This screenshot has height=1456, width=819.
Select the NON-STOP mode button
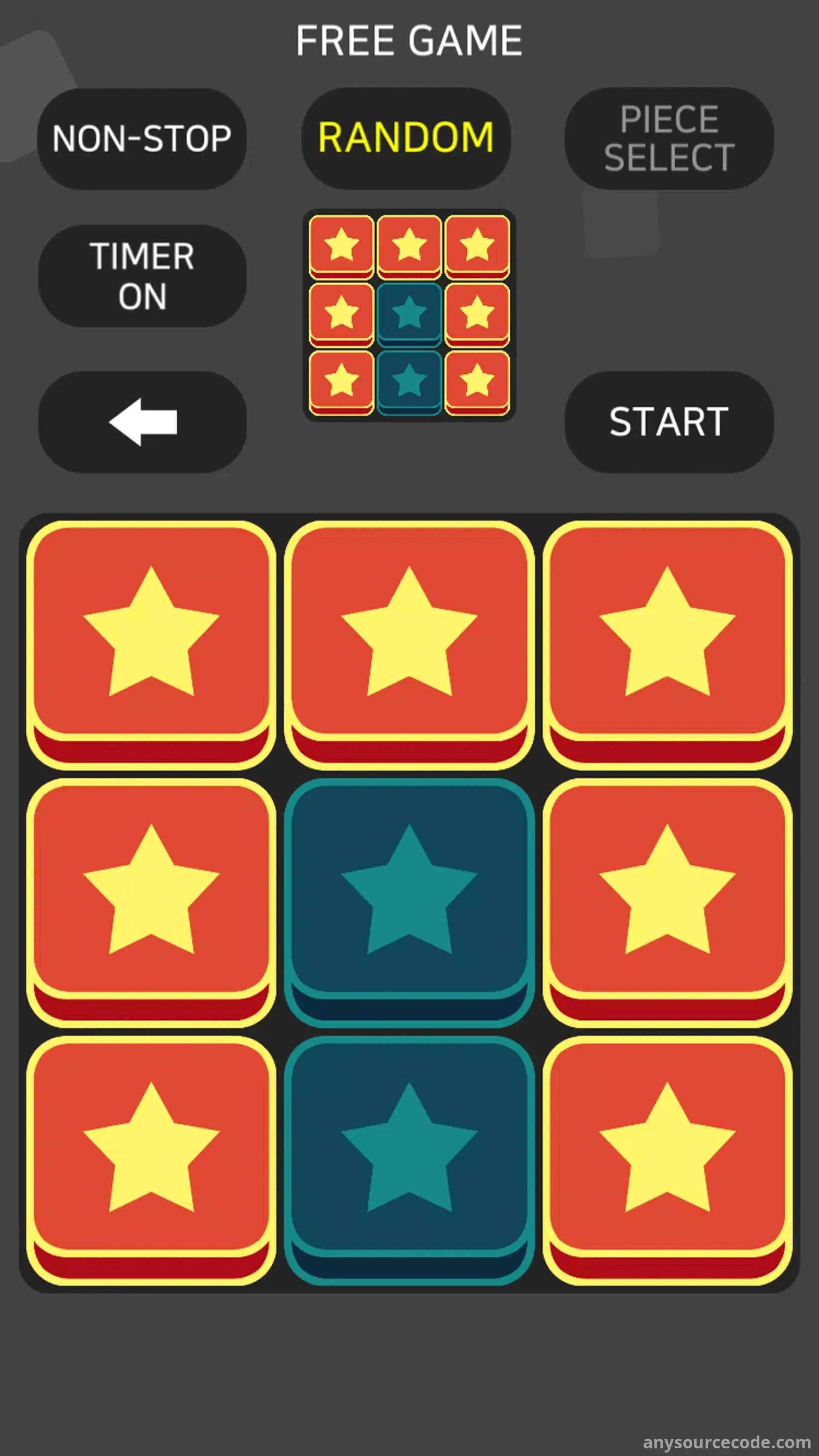point(141,139)
